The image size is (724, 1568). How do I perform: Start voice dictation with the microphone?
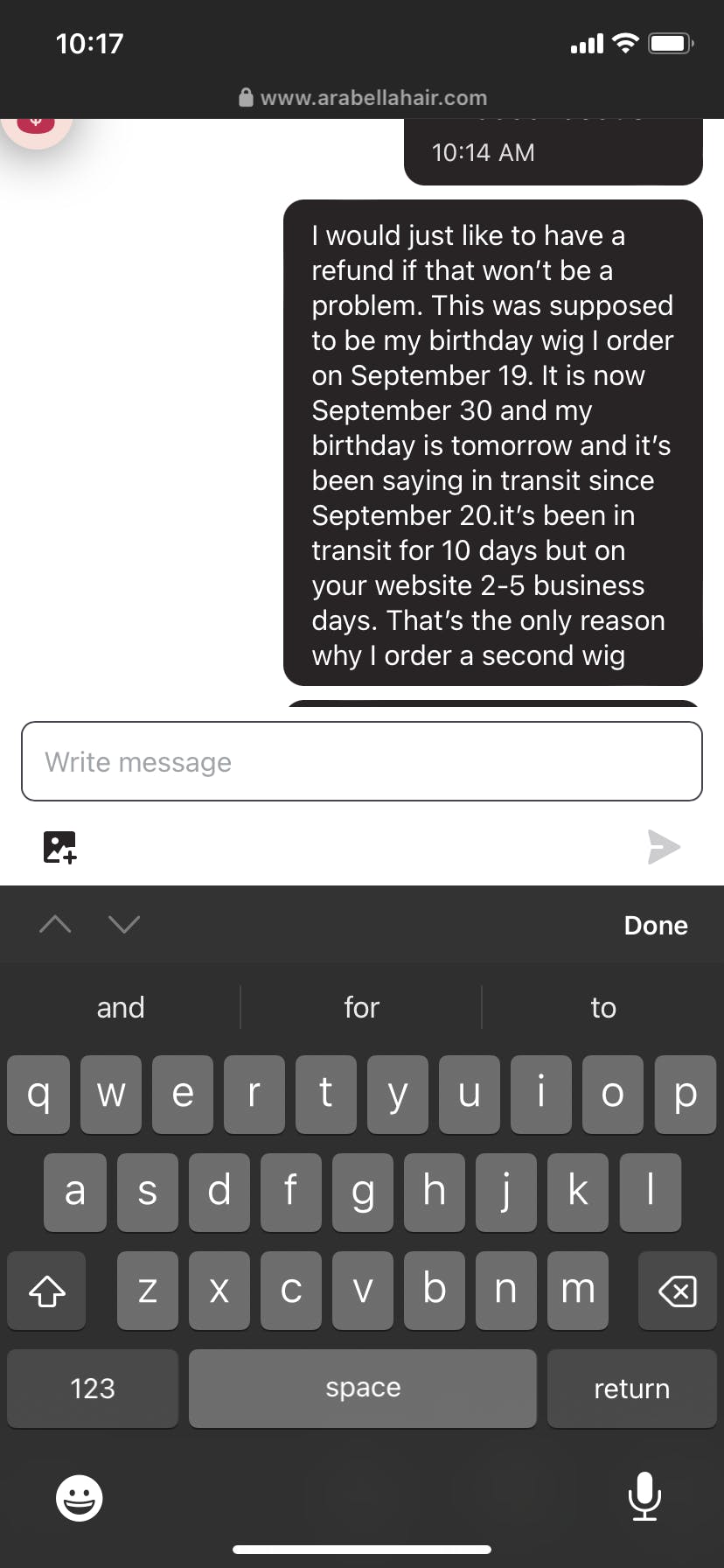644,1496
